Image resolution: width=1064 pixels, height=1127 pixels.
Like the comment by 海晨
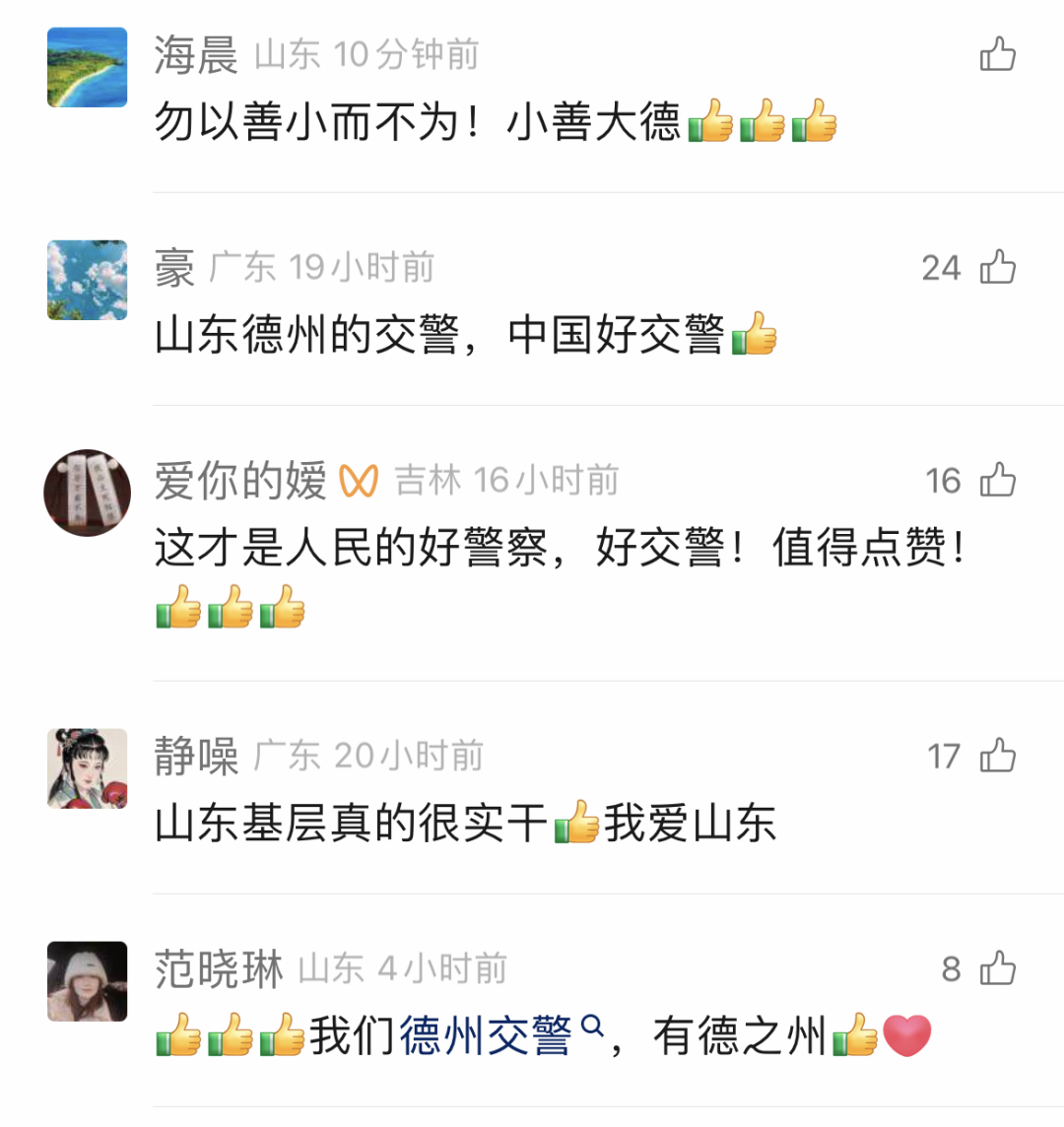click(997, 54)
